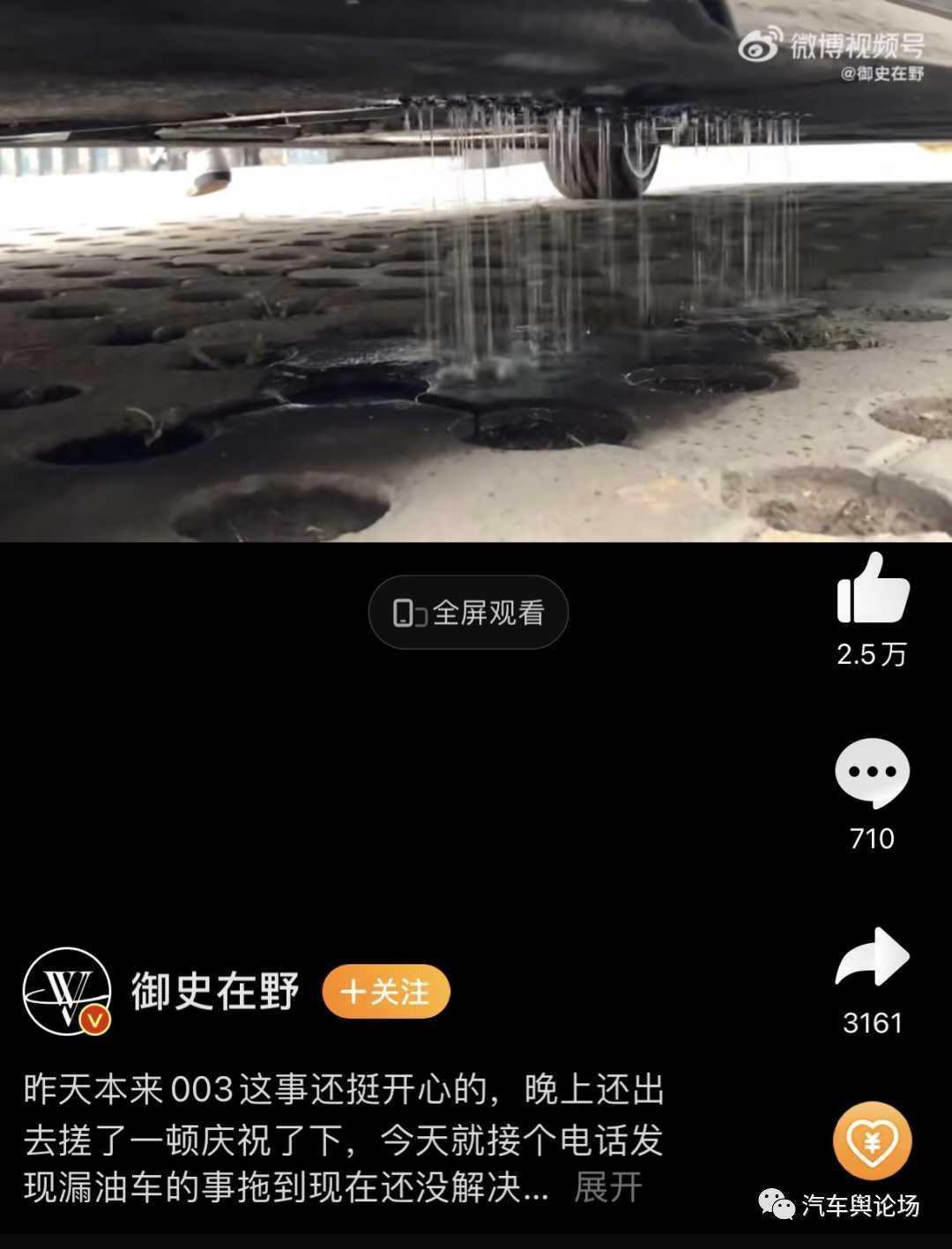The width and height of the screenshot is (952, 1249).
Task: Follow 御史在野 with the 关注 button
Action: 386,993
